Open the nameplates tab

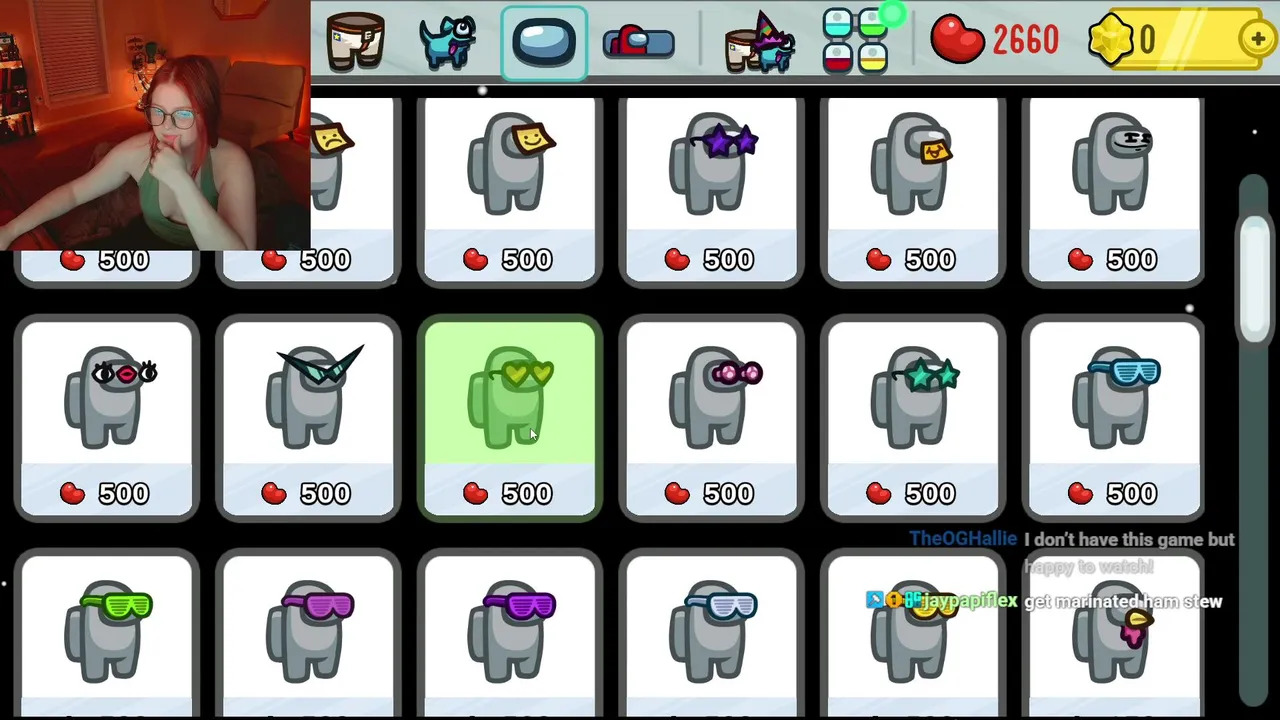click(x=639, y=42)
